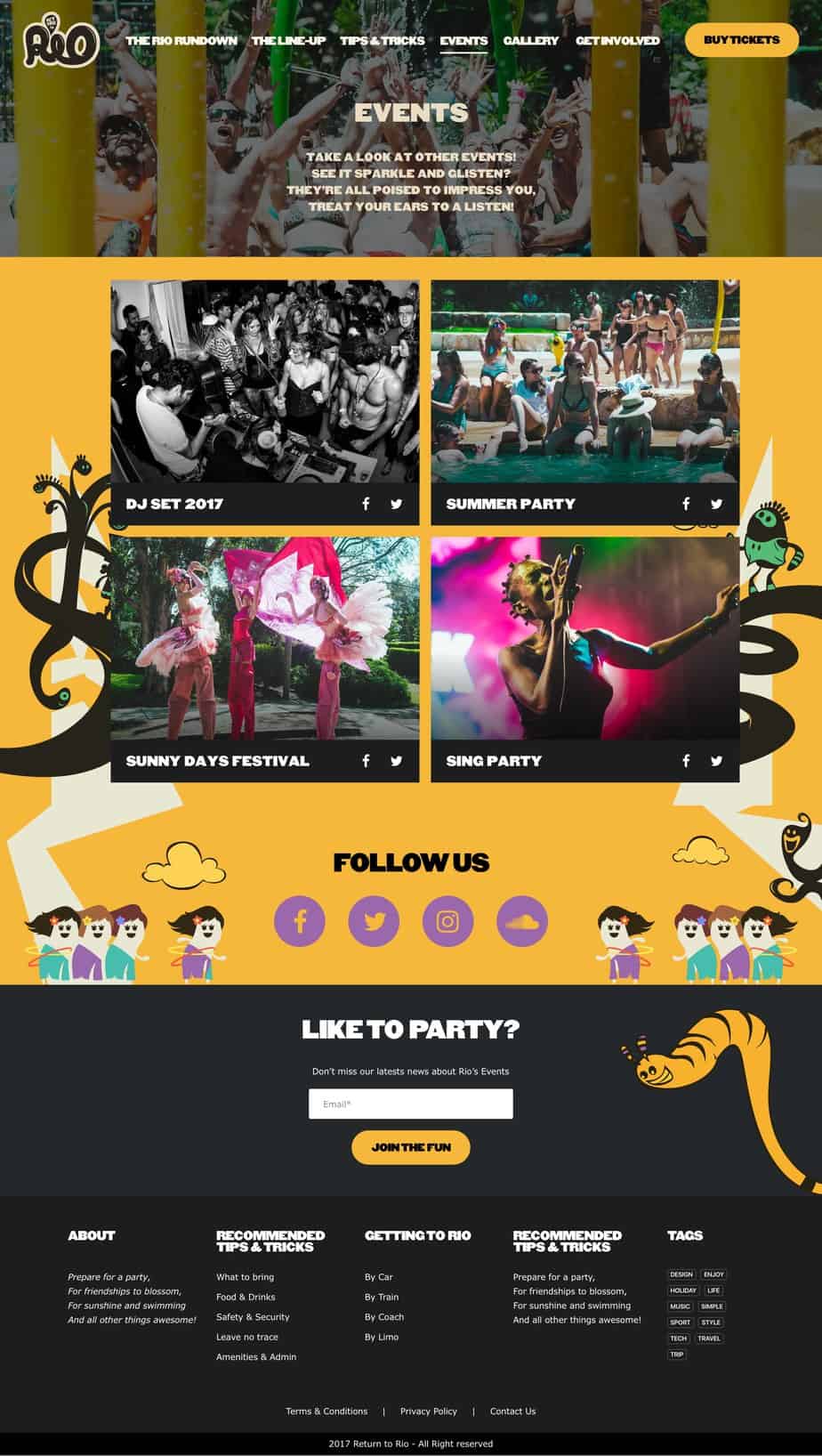Open Privacy Policy link
The width and height of the screenshot is (822, 1456).
429,1412
